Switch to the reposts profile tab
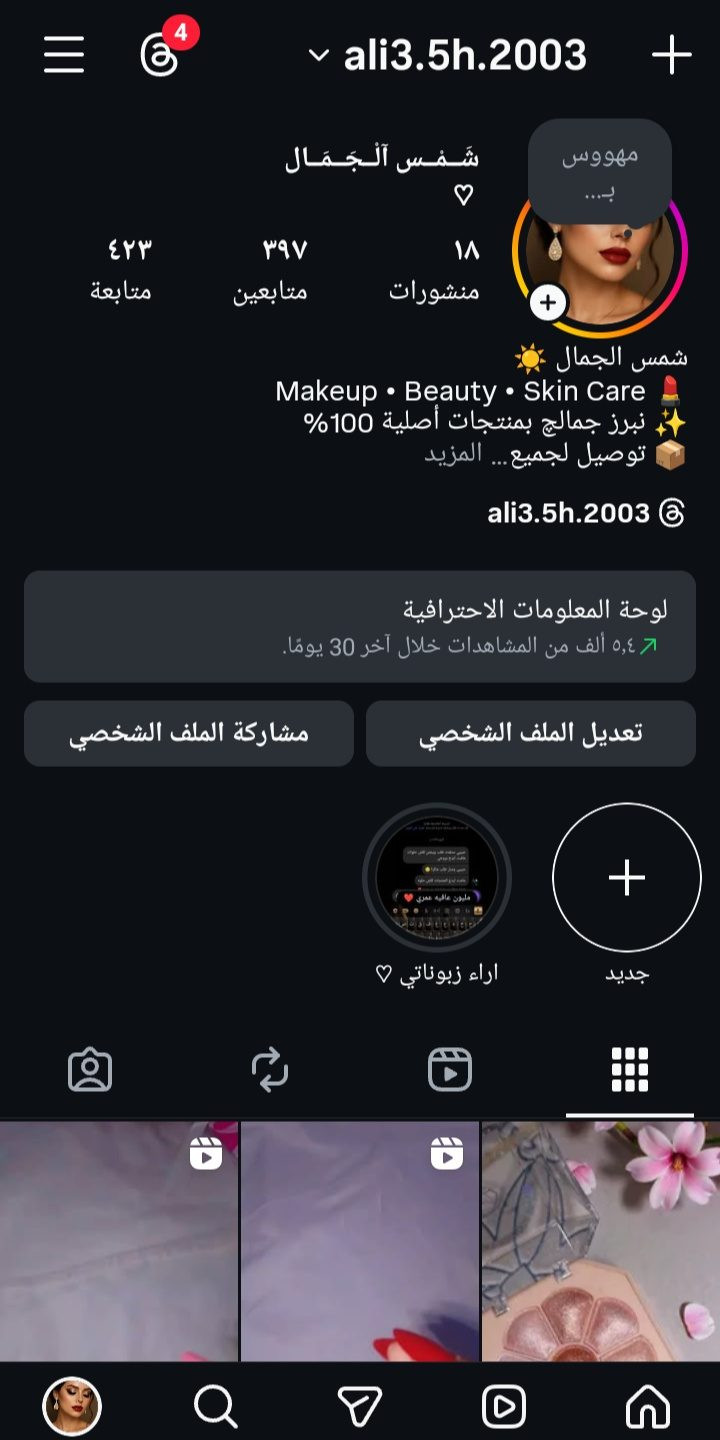 (270, 1070)
